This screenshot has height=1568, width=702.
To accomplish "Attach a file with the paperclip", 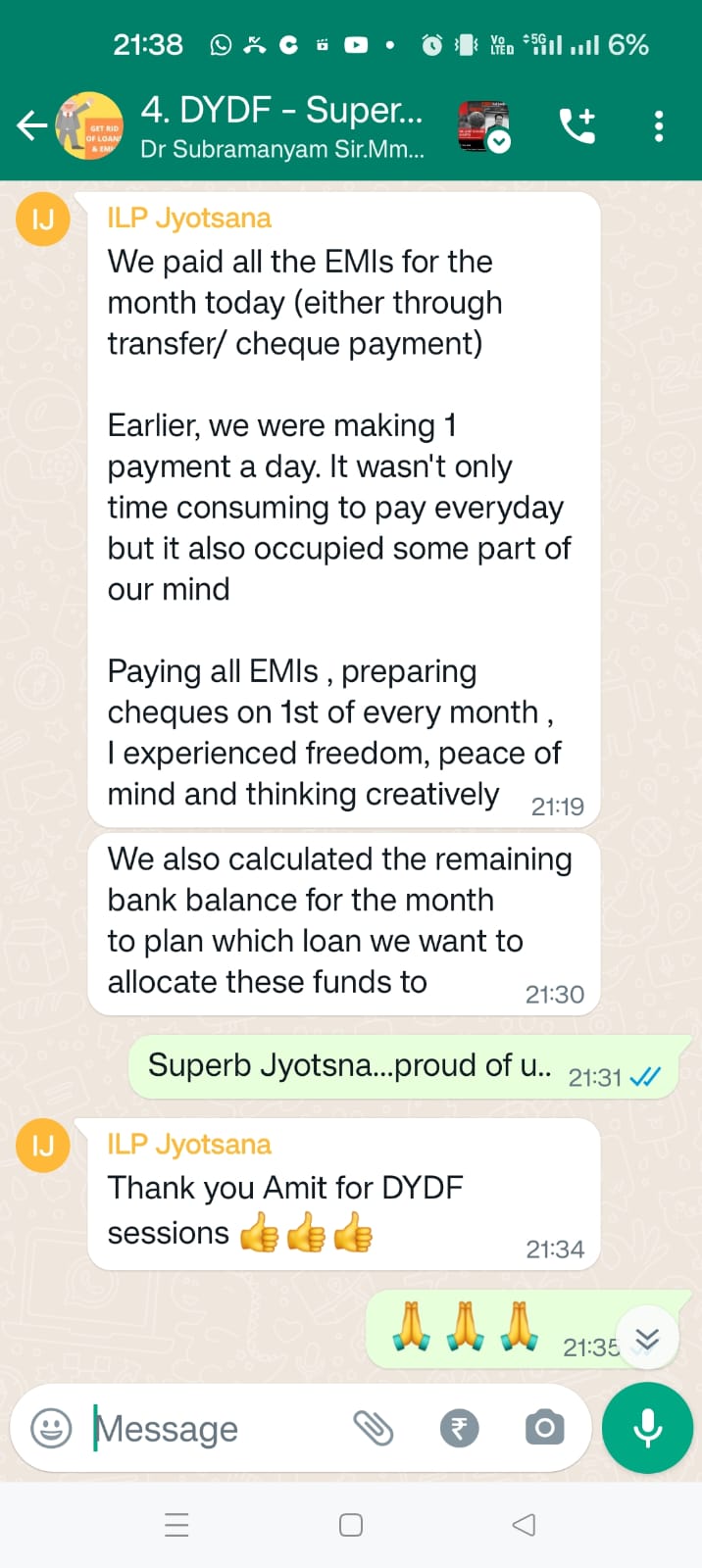I will coord(374,1428).
